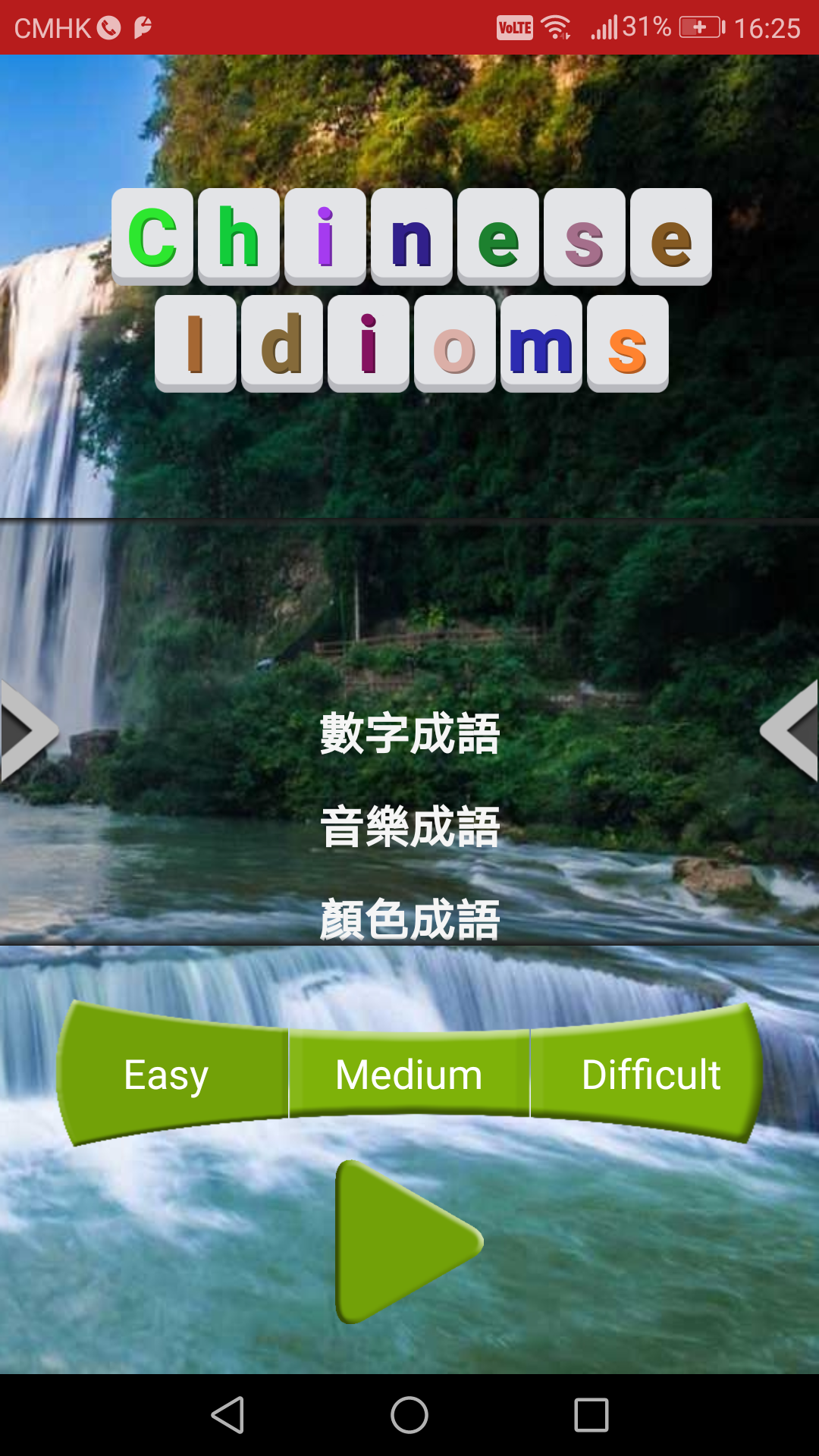The image size is (819, 1456).
Task: Choose Medium difficulty
Action: coord(409,1074)
